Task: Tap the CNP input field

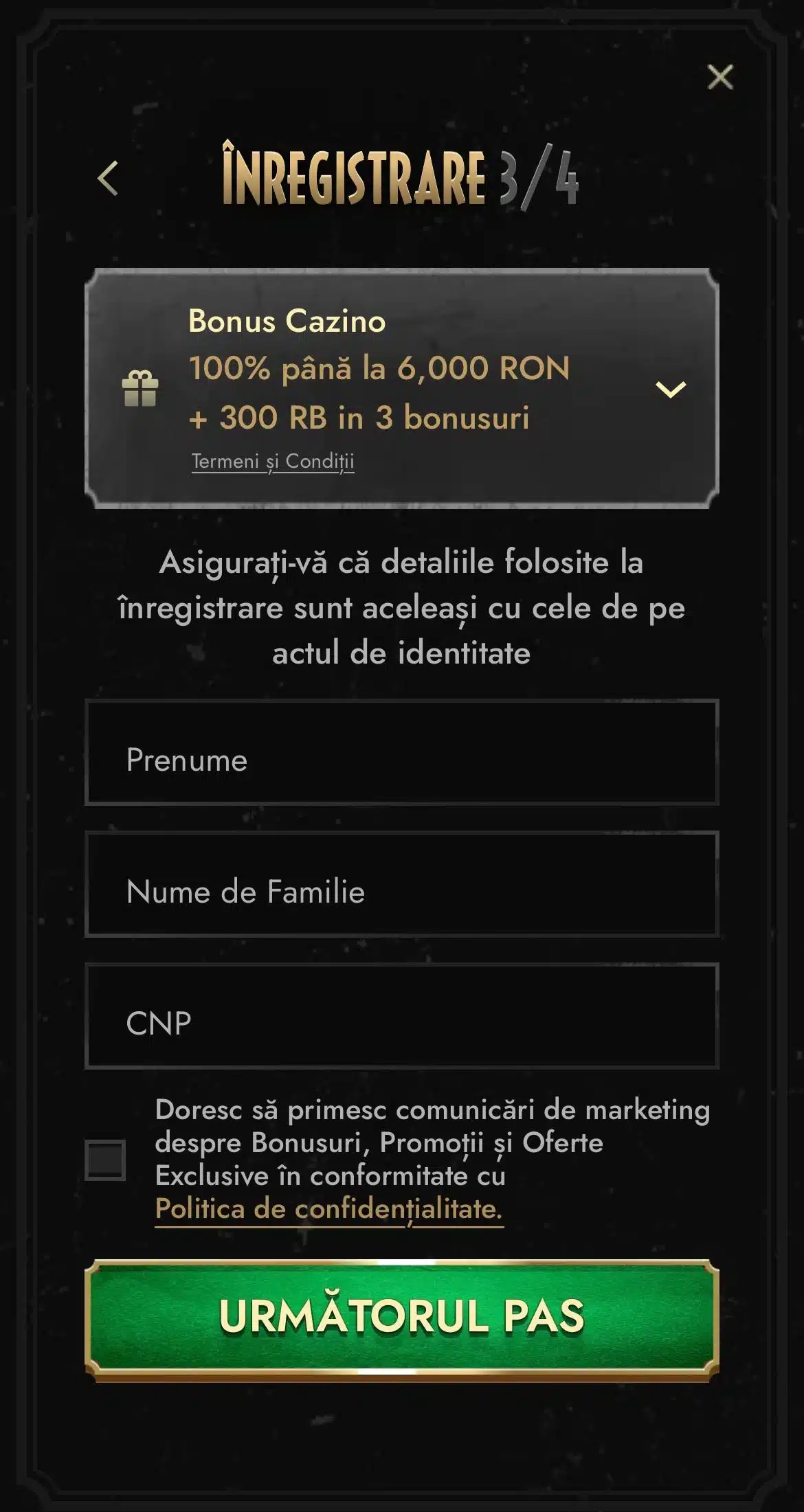Action: tap(401, 1016)
